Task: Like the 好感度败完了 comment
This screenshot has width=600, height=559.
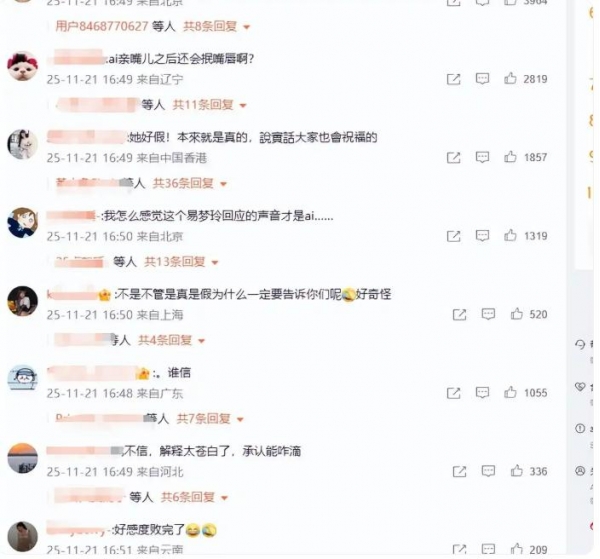Action: [x=516, y=549]
